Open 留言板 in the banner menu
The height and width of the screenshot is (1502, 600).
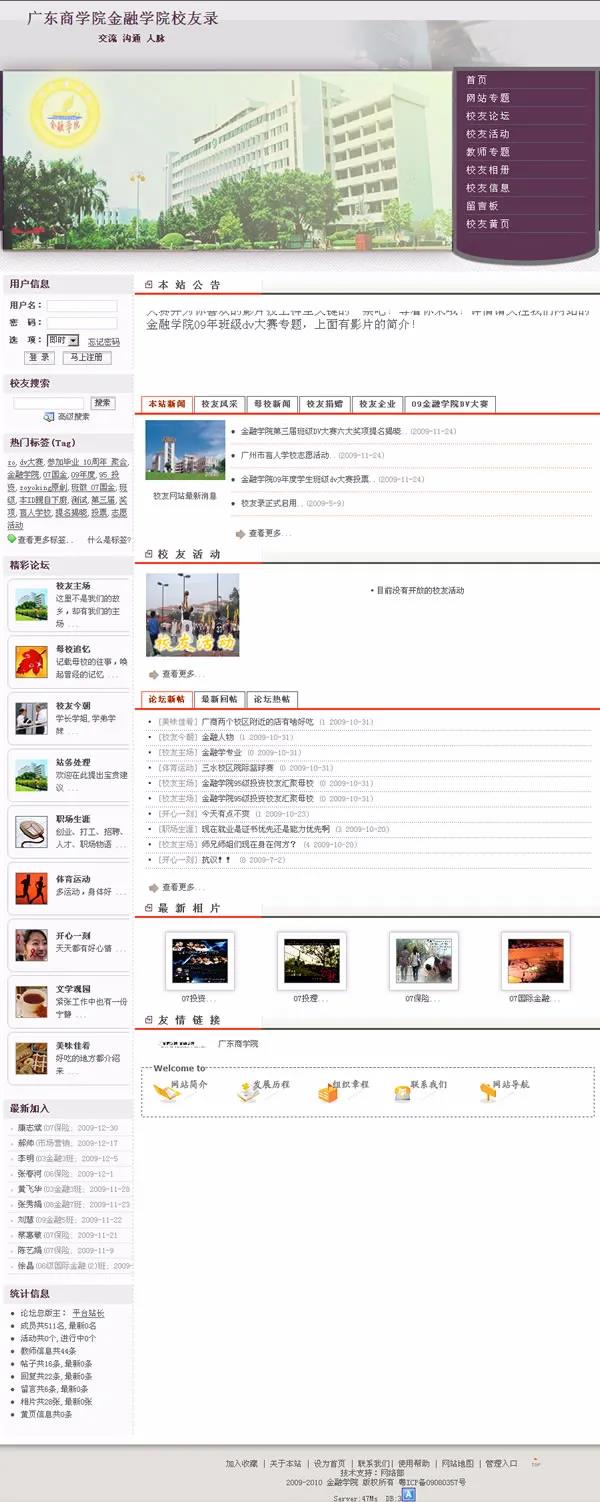click(483, 206)
